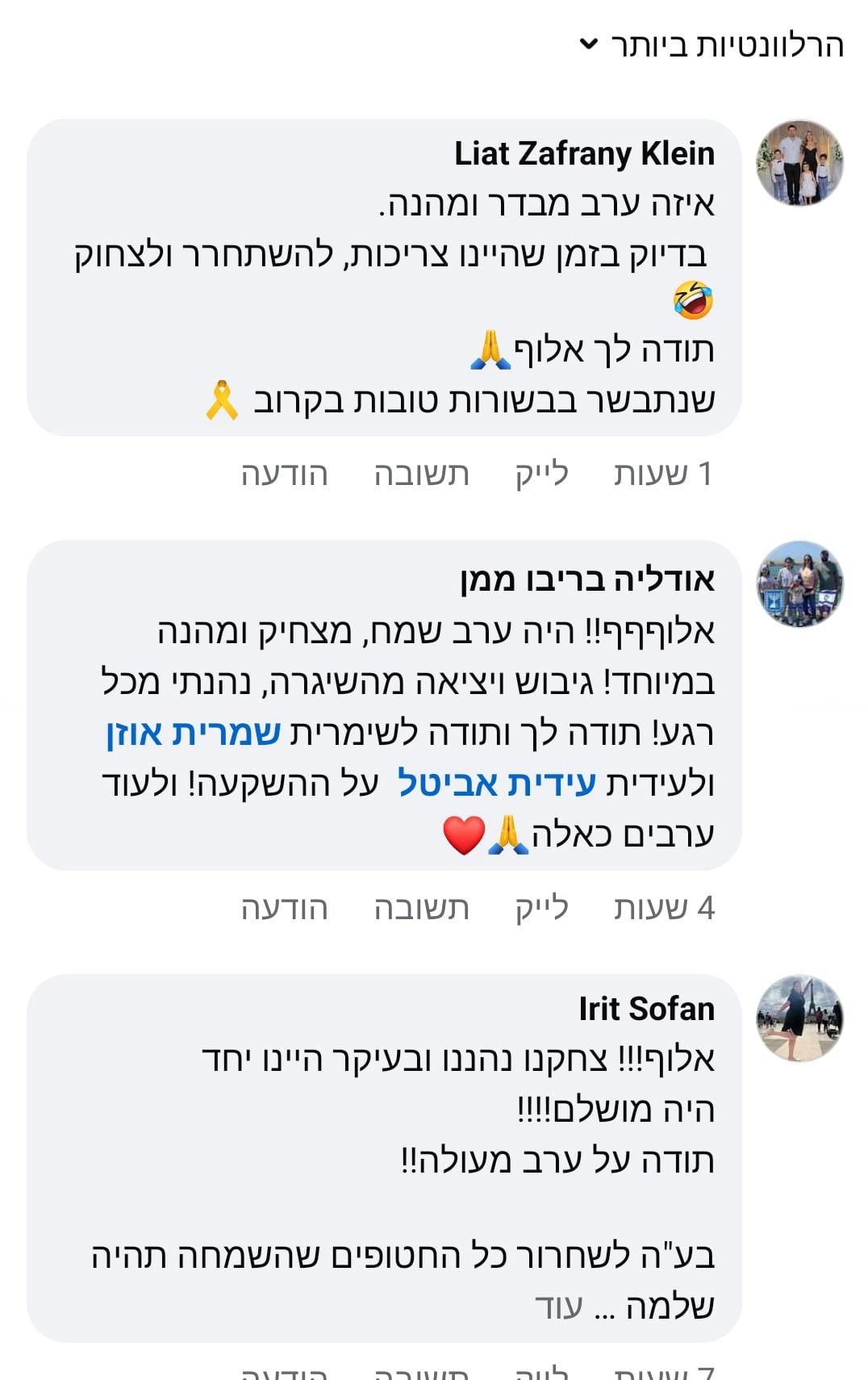Open Irit Sofan's profile name
Image resolution: width=868 pixels, height=1380 pixels.
pyautogui.click(x=646, y=1009)
